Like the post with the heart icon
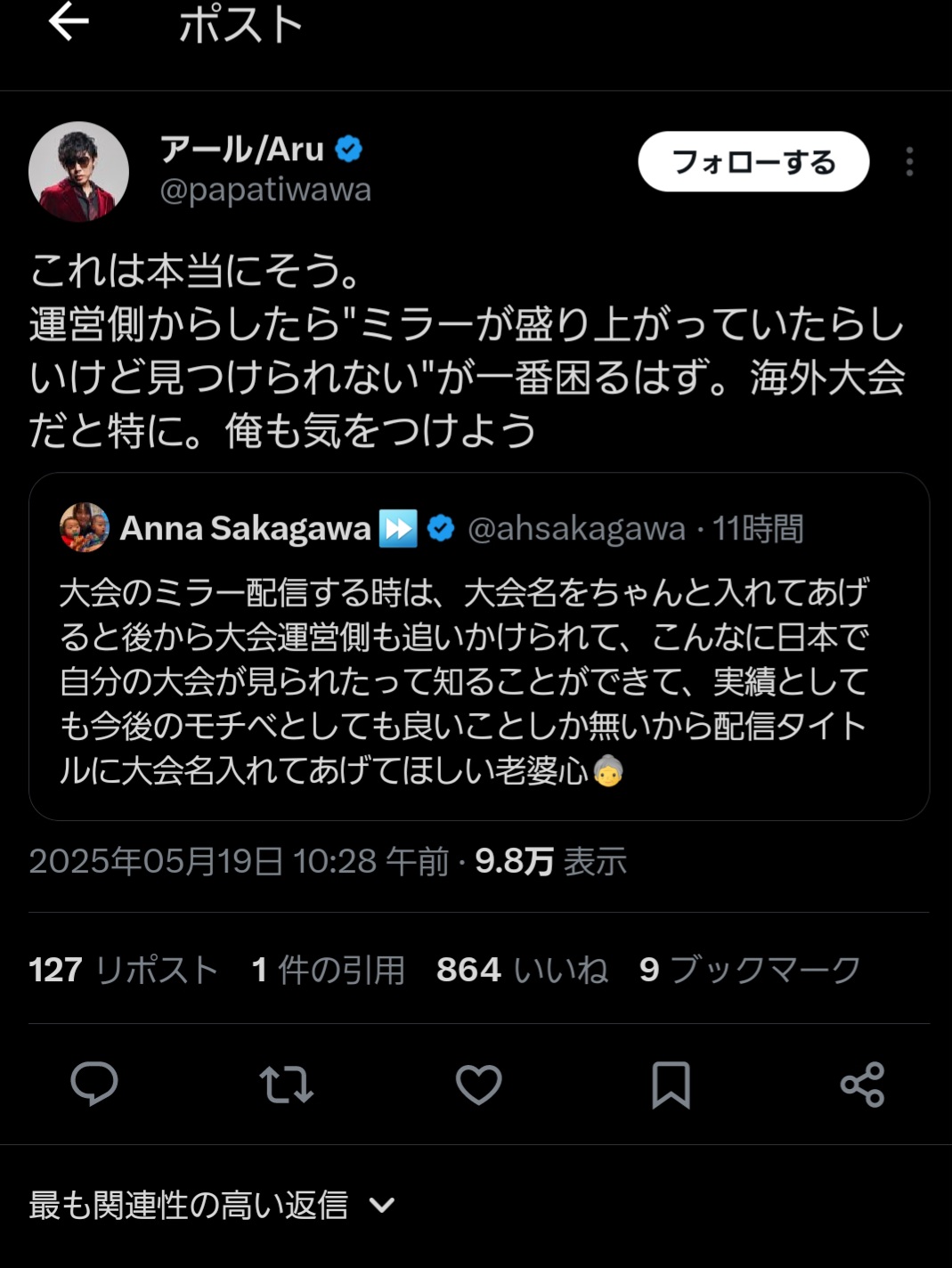 click(478, 1084)
